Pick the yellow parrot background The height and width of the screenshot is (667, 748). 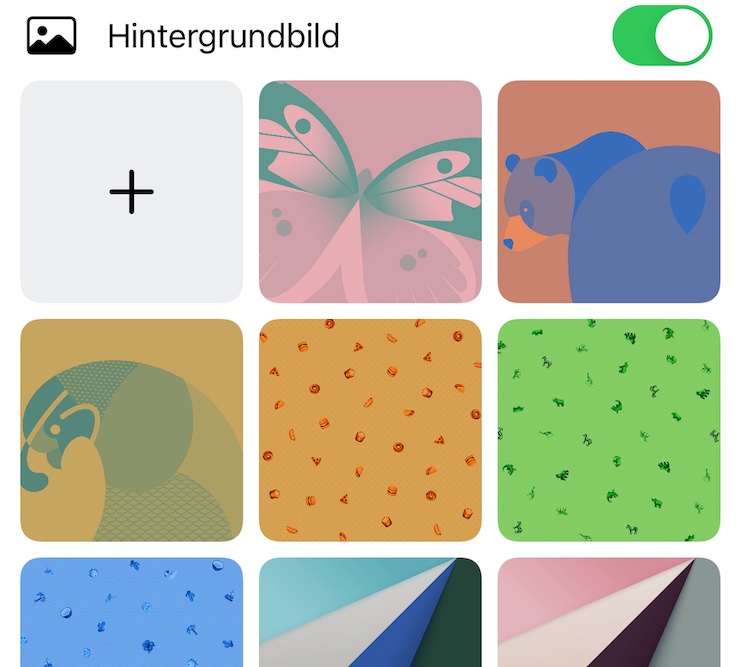(131, 430)
